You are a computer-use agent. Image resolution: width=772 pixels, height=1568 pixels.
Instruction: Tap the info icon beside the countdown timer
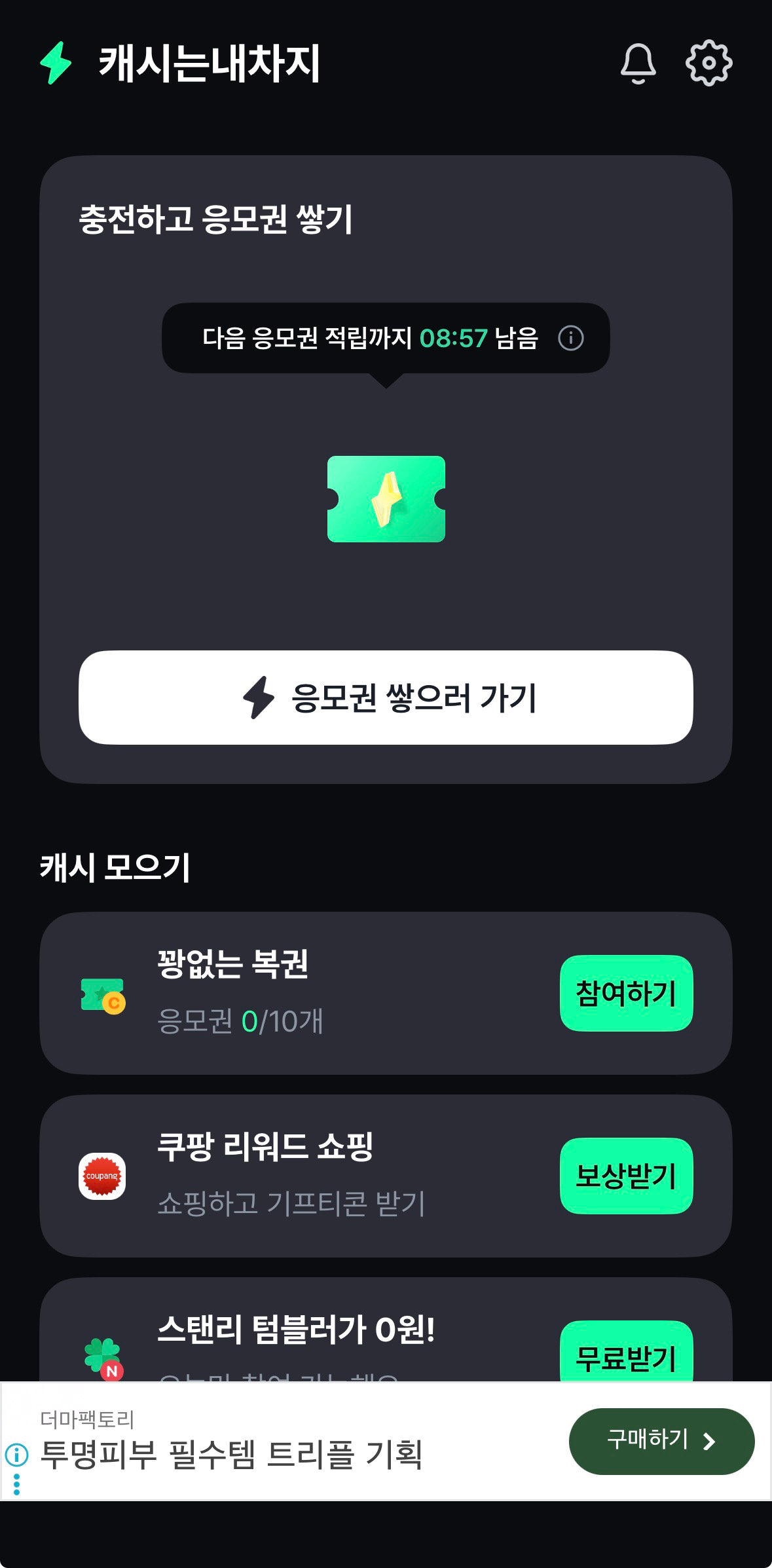point(570,338)
